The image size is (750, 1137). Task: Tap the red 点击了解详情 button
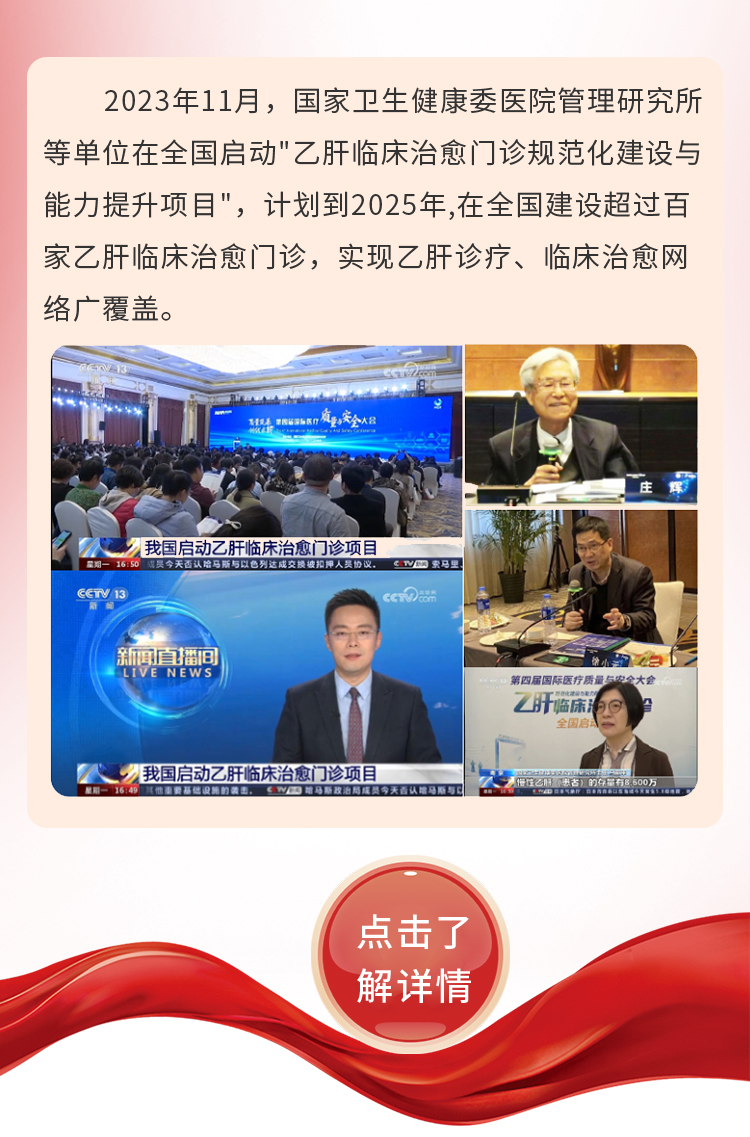(x=411, y=956)
